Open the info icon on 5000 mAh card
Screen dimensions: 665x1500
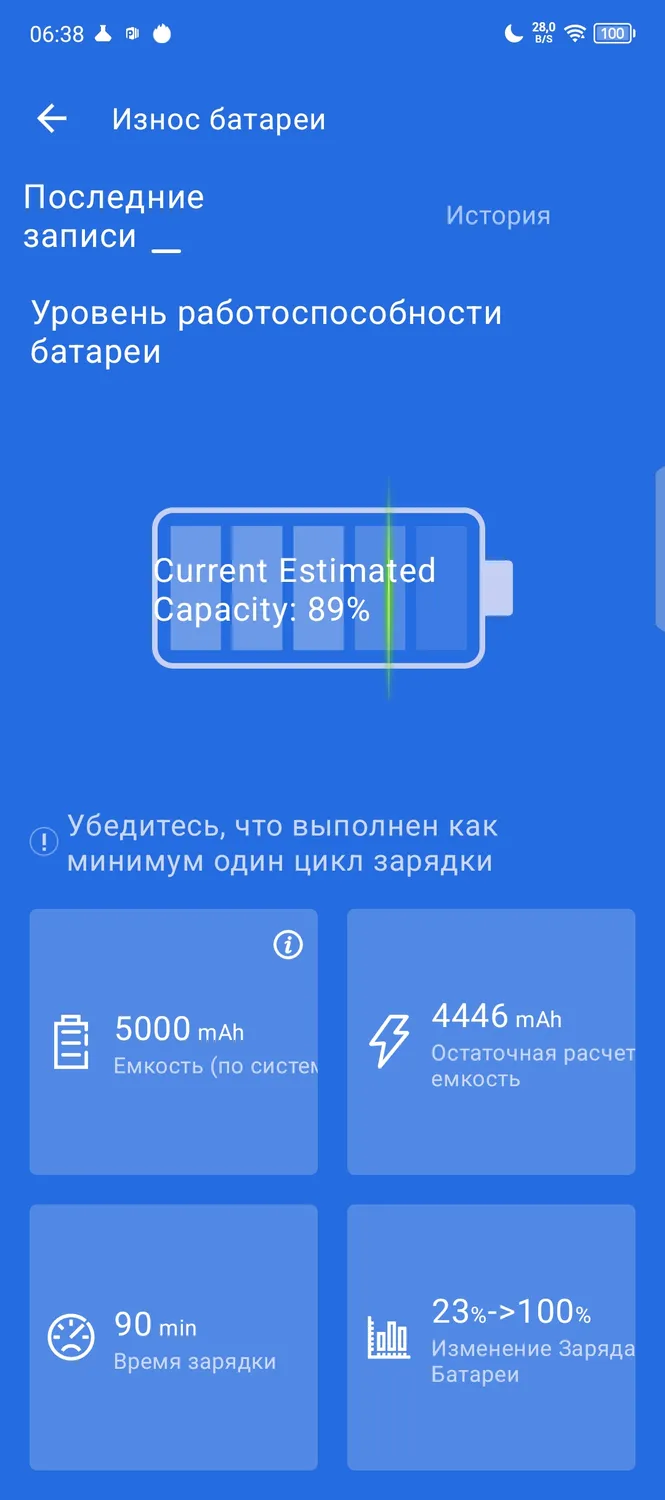[288, 944]
